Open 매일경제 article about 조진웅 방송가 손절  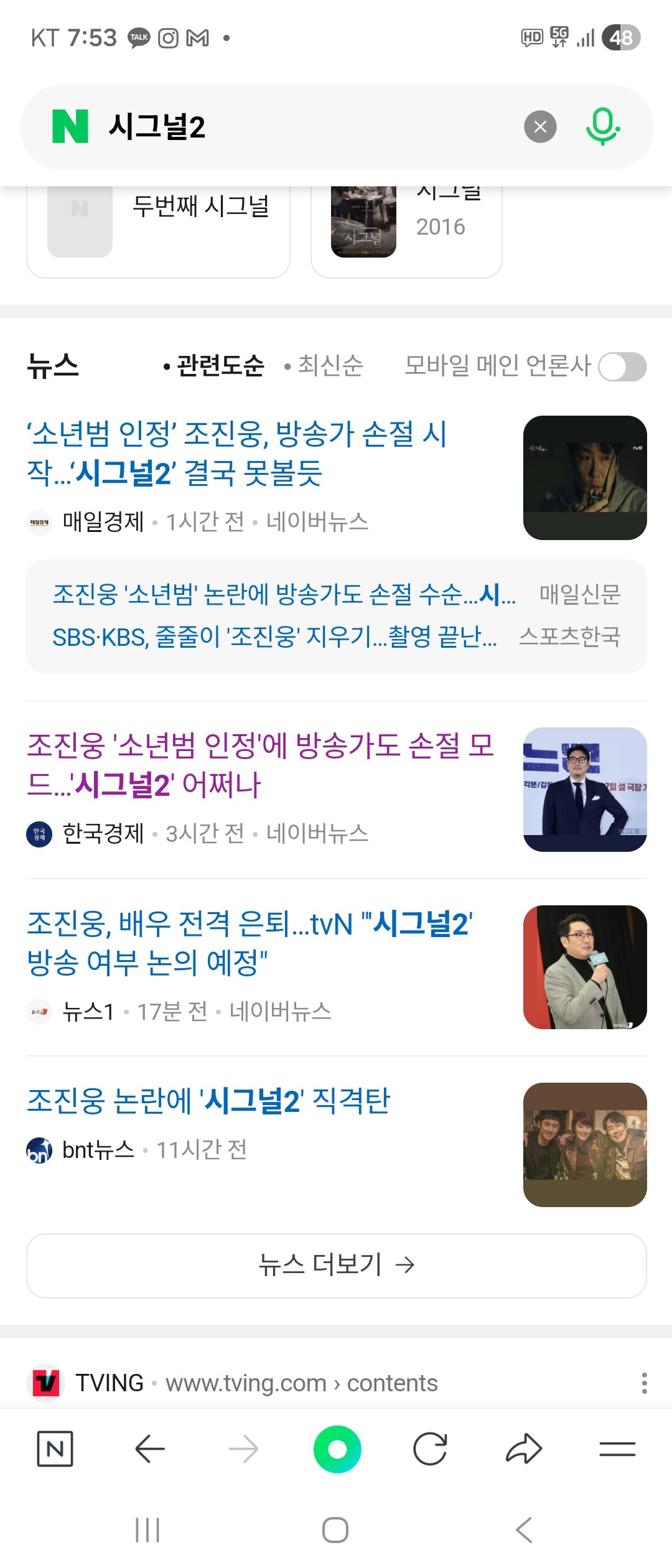pos(236,454)
